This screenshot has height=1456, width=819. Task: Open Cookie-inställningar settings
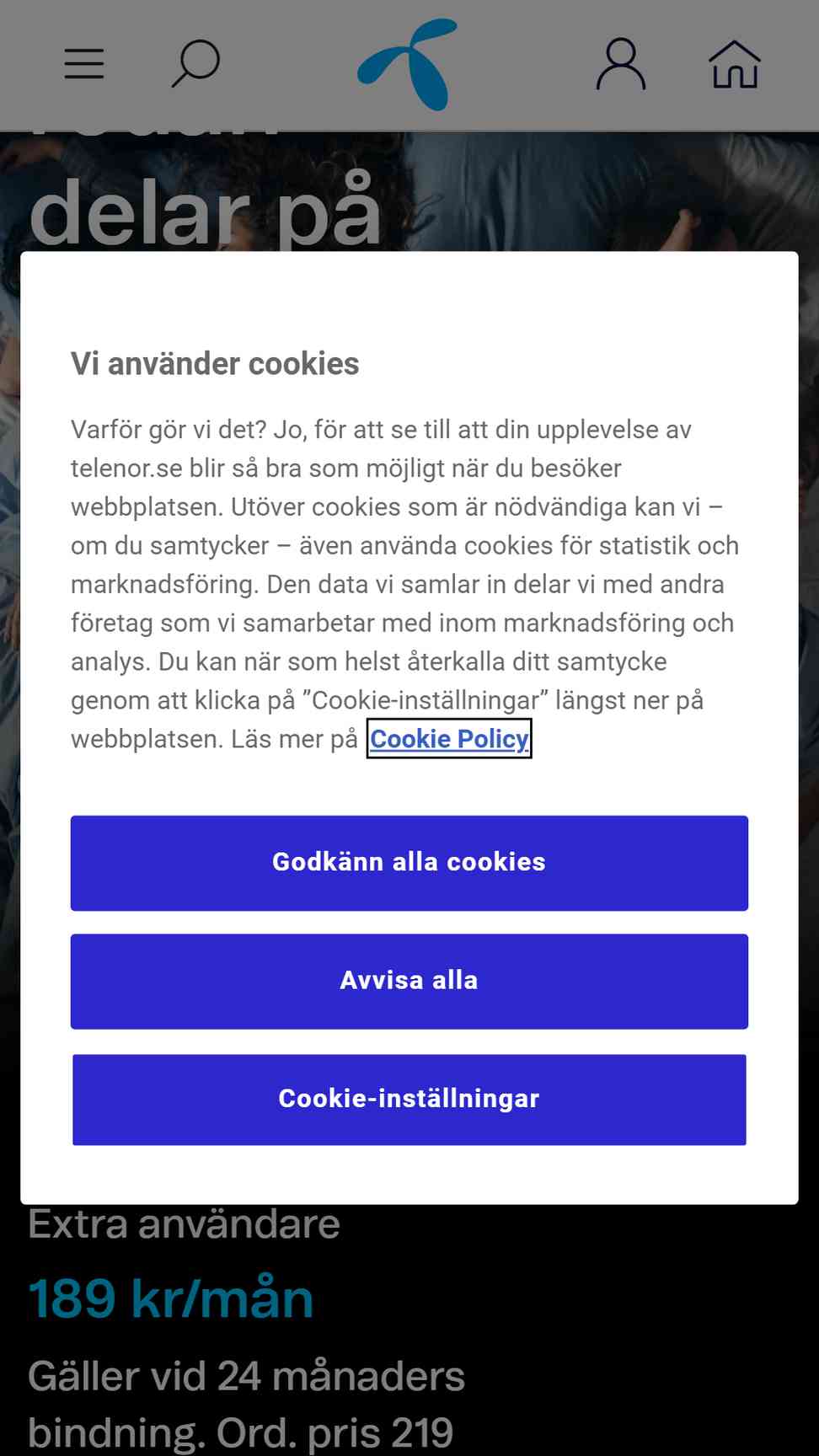coord(409,1099)
